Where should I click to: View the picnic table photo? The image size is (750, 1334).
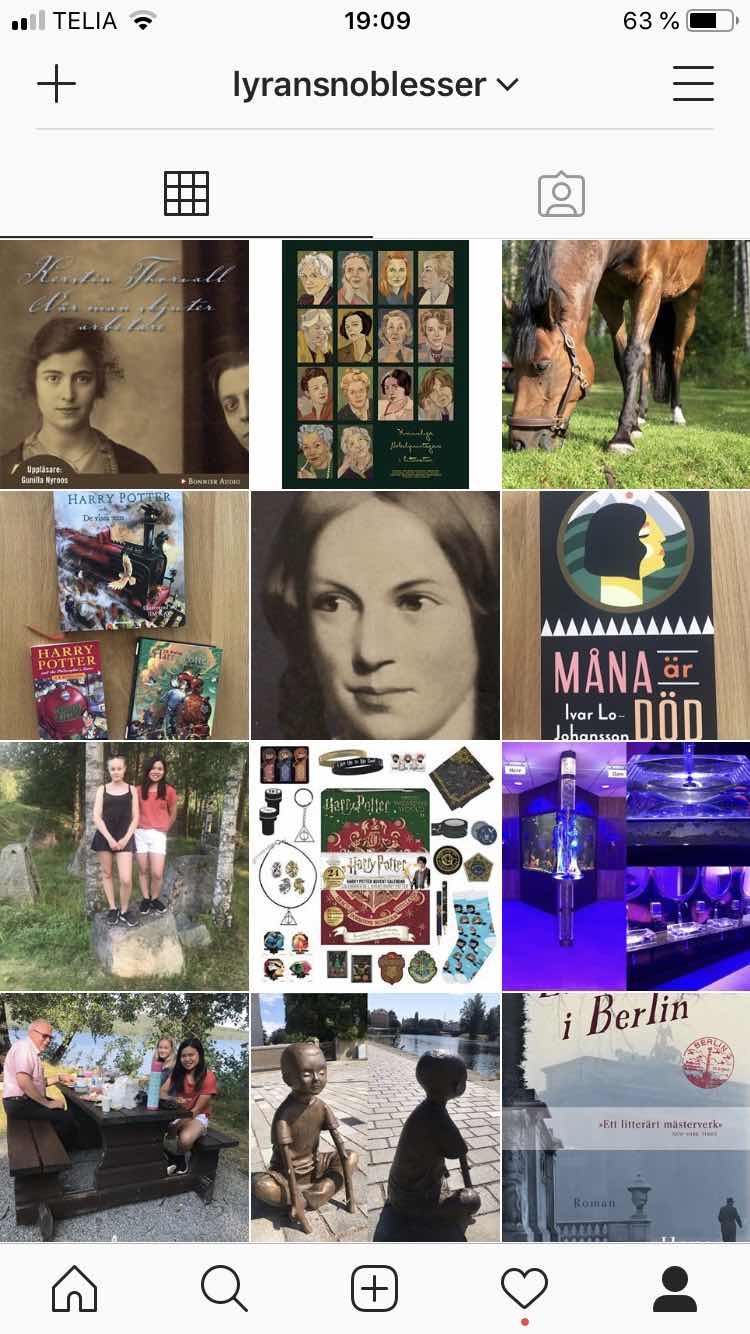124,1117
